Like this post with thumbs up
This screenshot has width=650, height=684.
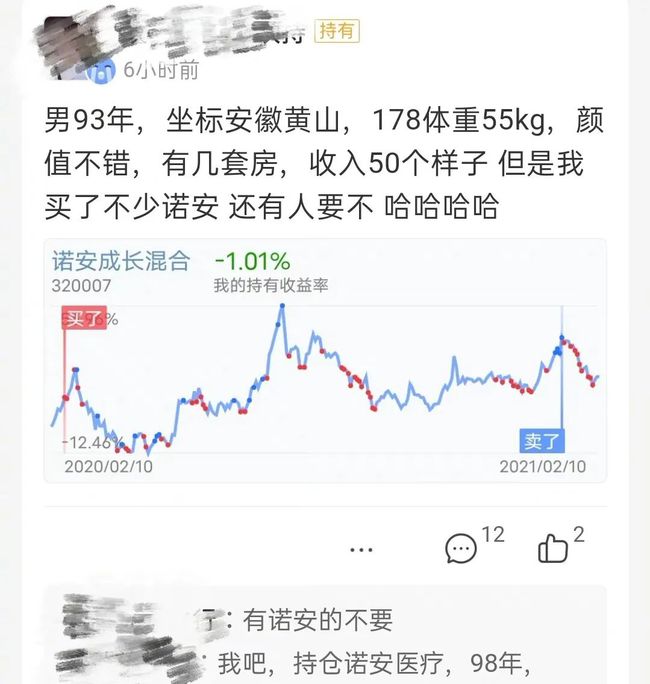click(553, 547)
